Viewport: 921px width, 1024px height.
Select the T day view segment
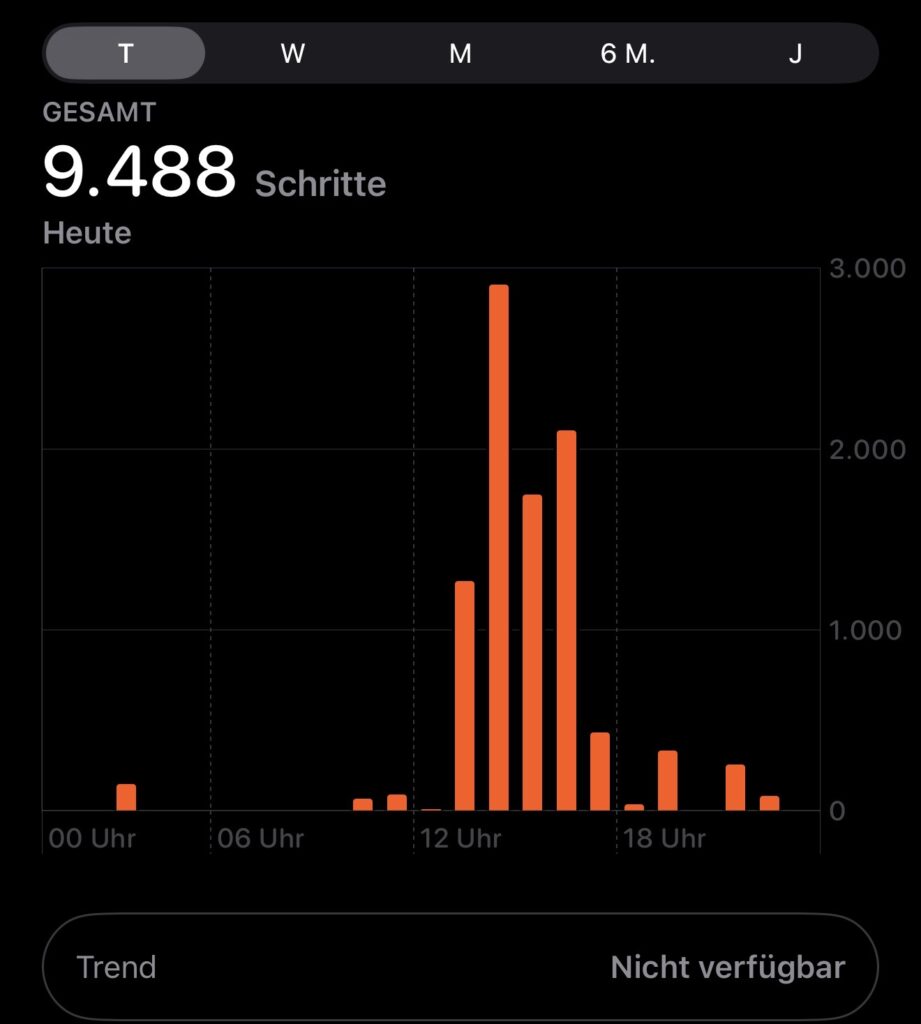[x=125, y=54]
